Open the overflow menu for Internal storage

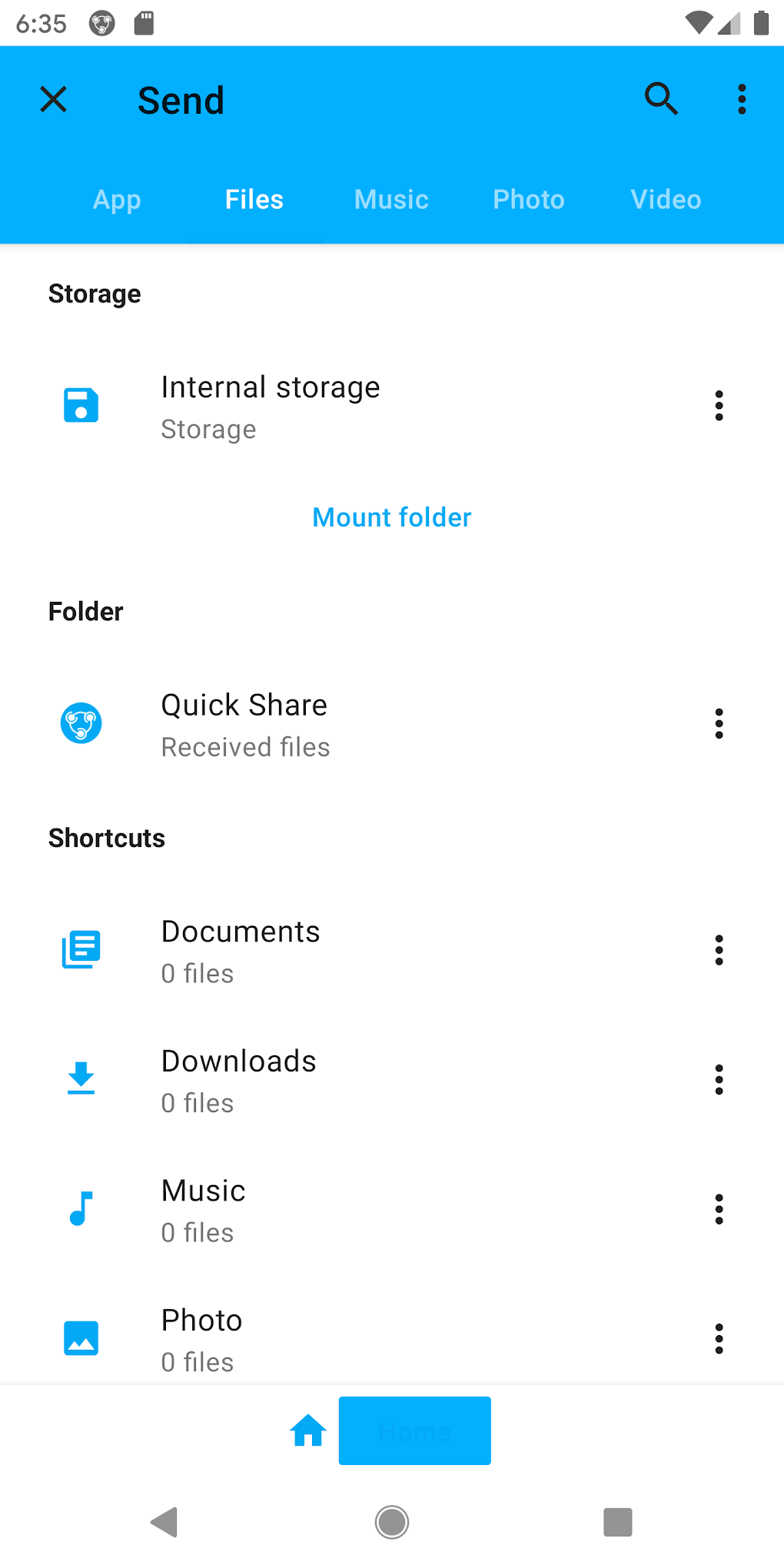pyautogui.click(x=719, y=405)
